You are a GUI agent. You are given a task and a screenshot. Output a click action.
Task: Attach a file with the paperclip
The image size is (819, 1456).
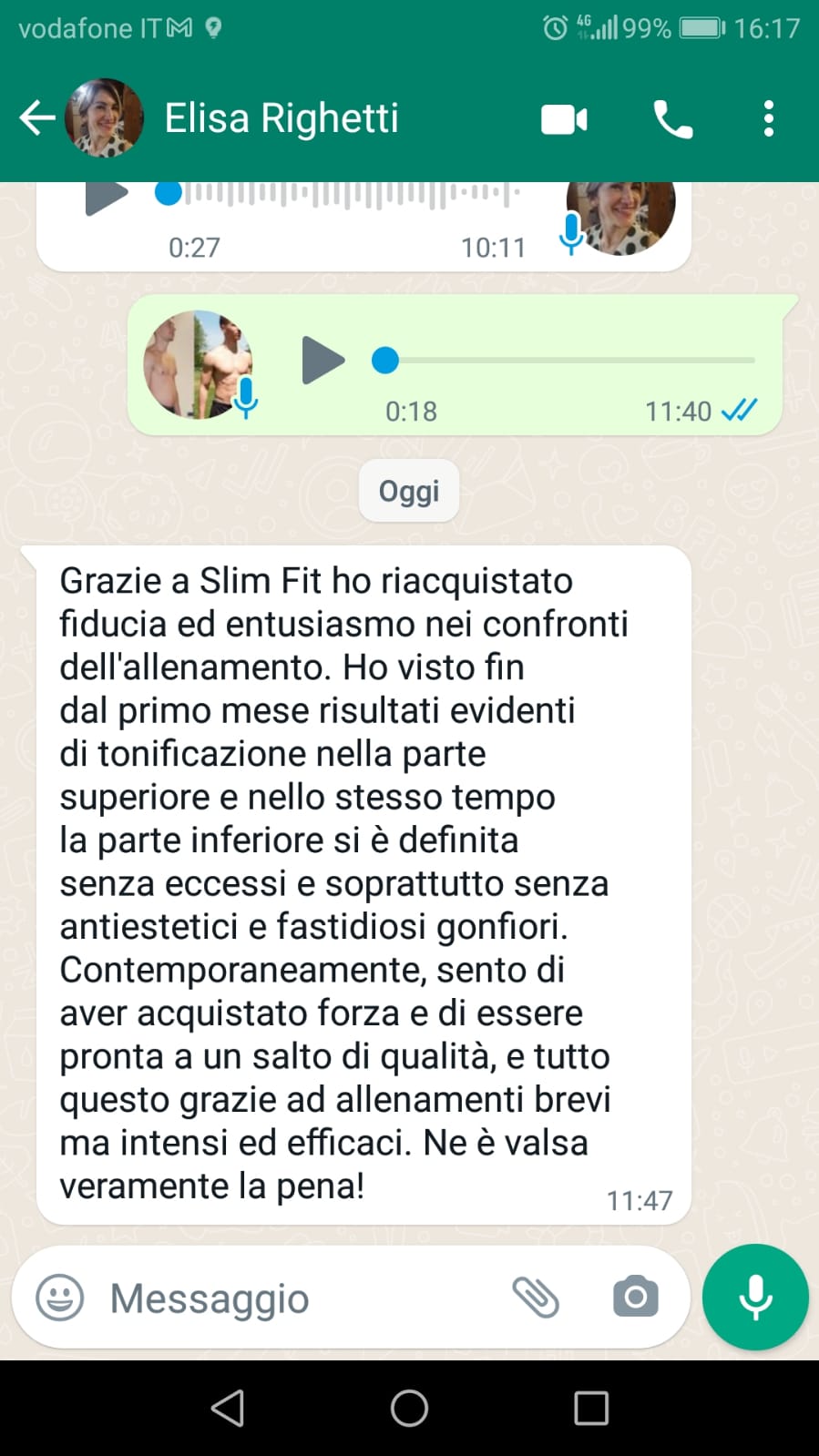(536, 1298)
